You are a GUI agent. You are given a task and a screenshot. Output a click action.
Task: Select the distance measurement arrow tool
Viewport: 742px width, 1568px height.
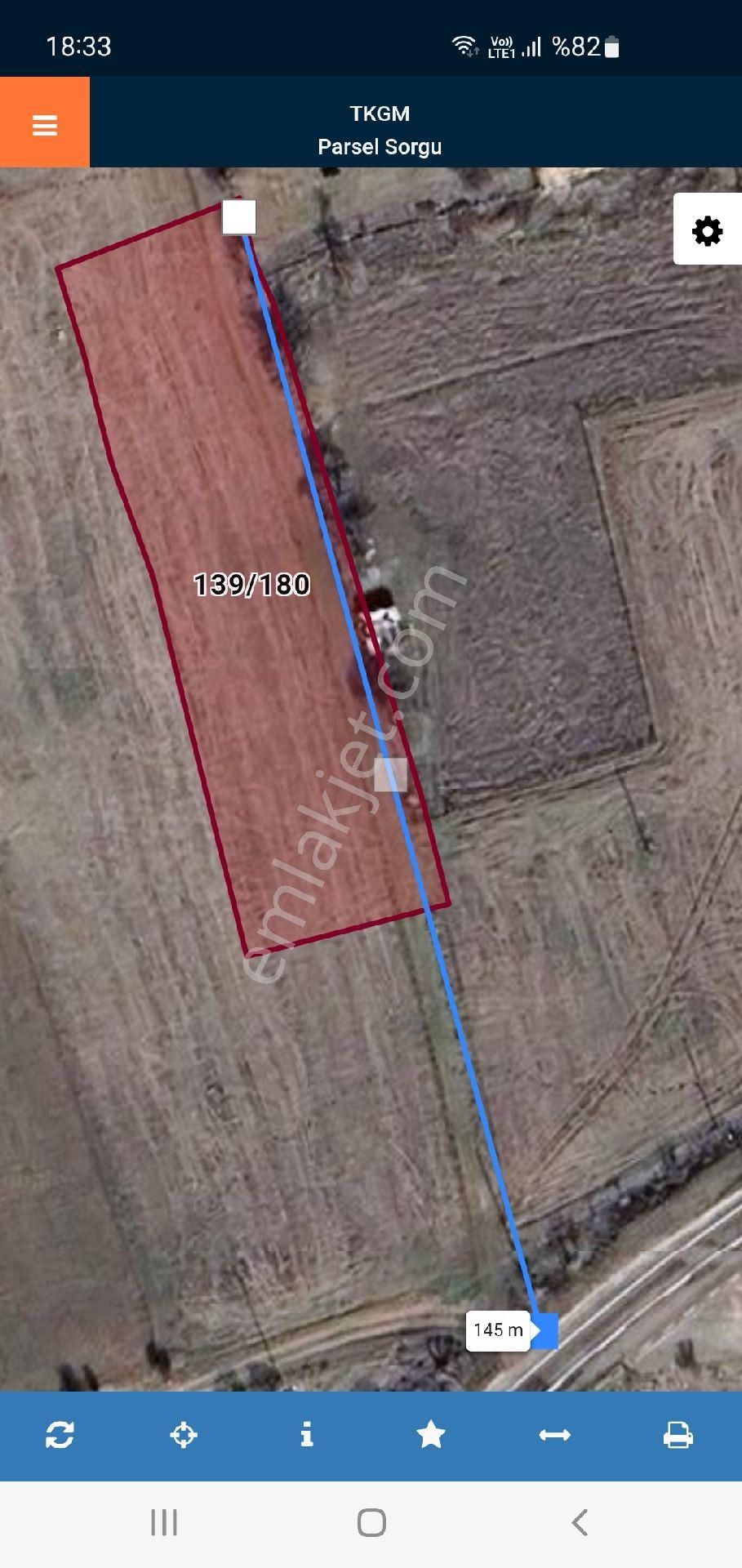click(554, 1435)
